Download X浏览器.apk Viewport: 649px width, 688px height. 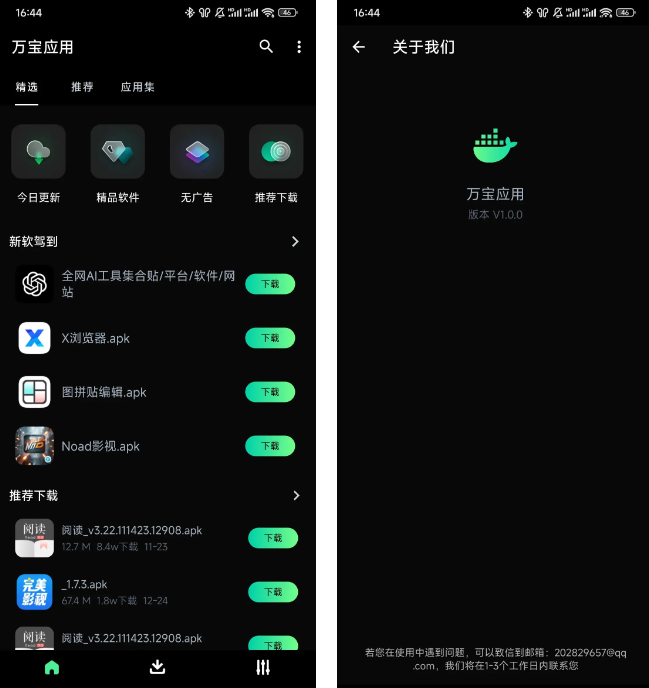point(270,338)
